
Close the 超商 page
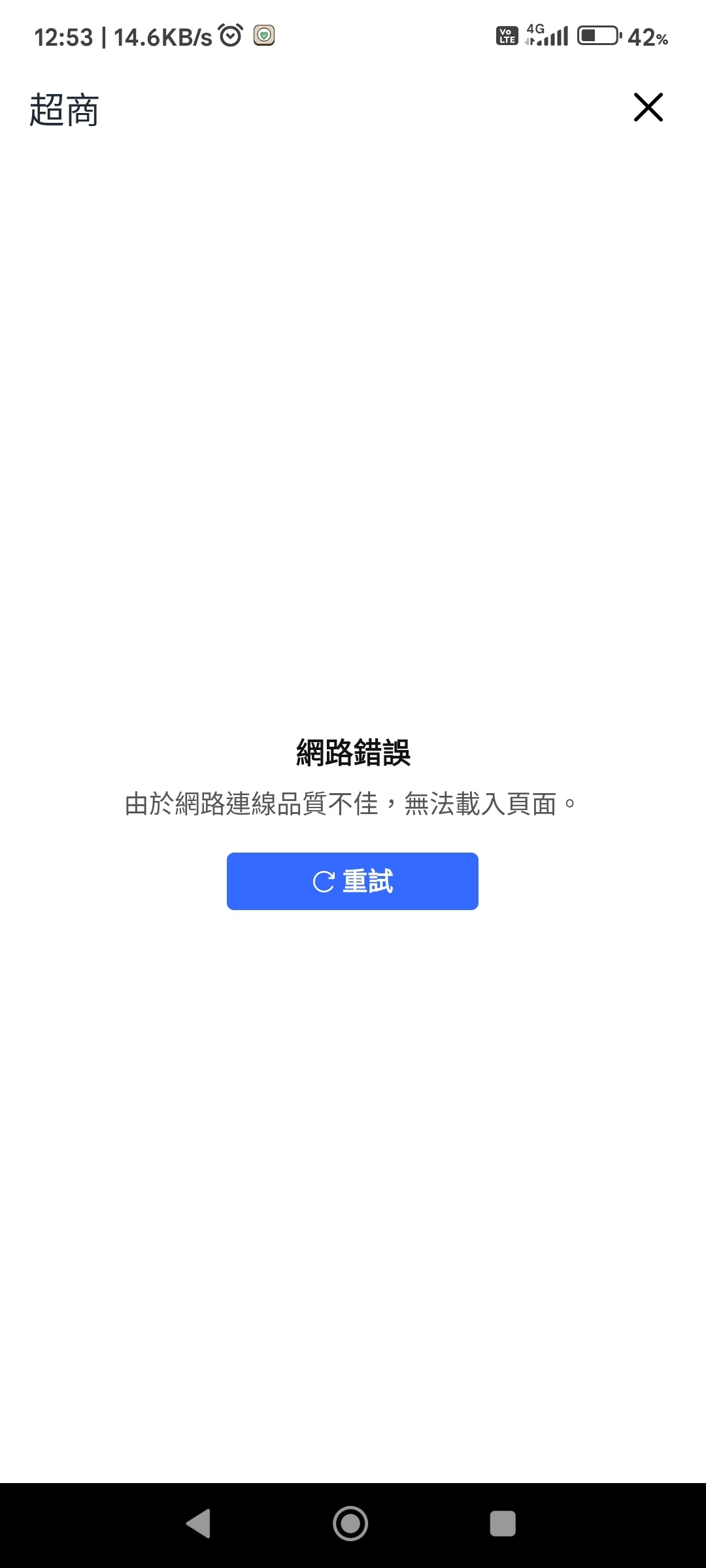(x=648, y=107)
